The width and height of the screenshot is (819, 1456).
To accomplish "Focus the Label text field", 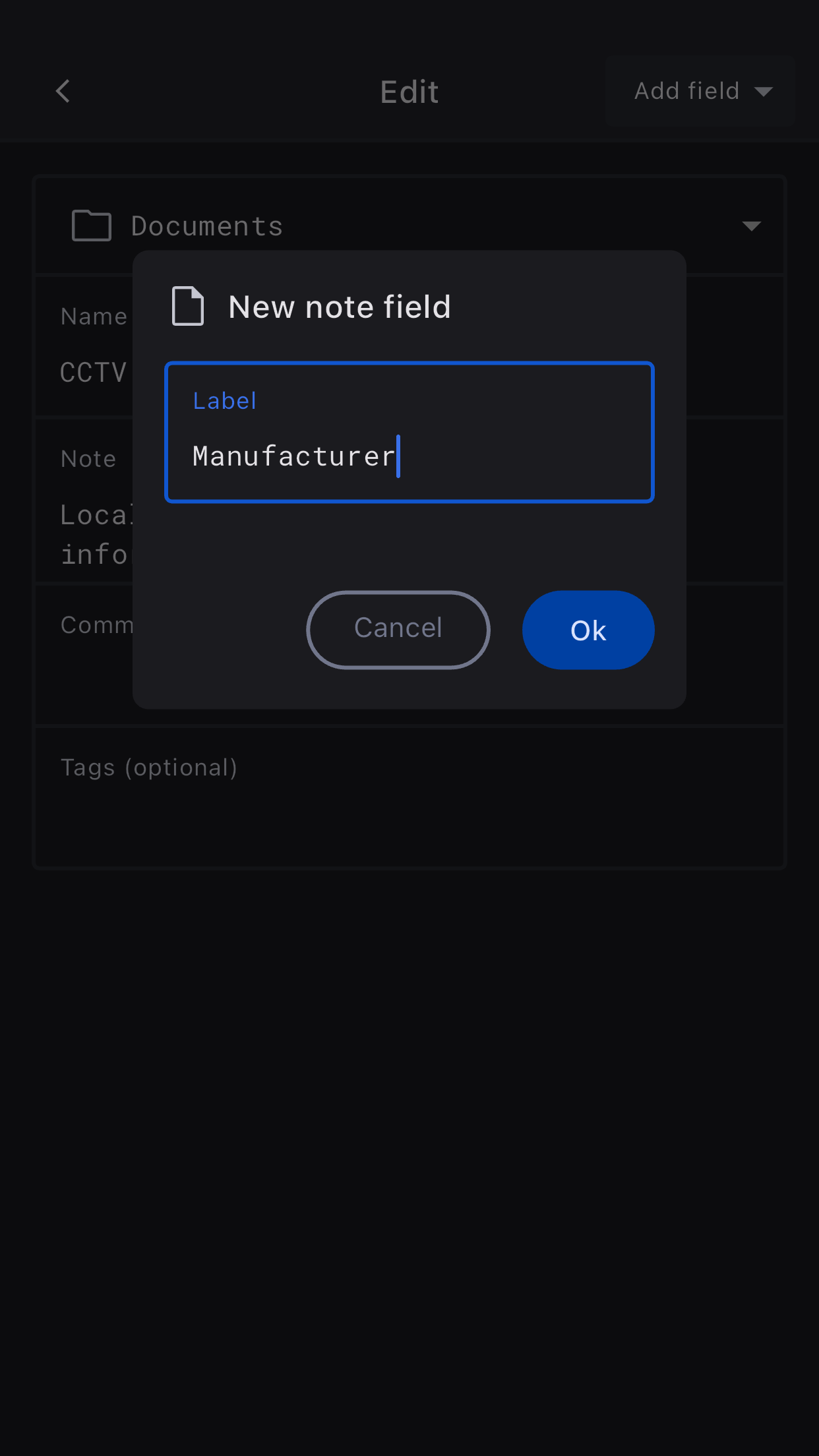I will click(x=409, y=433).
